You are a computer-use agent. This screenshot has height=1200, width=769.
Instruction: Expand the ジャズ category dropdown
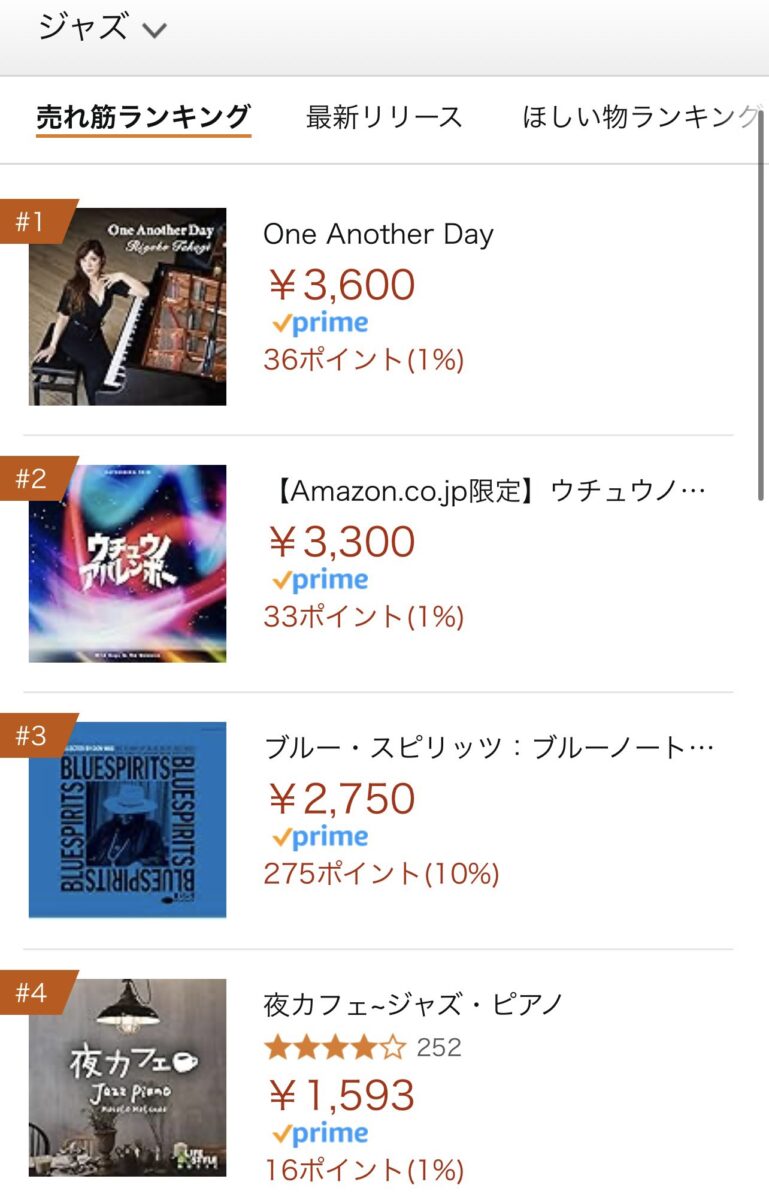click(101, 28)
